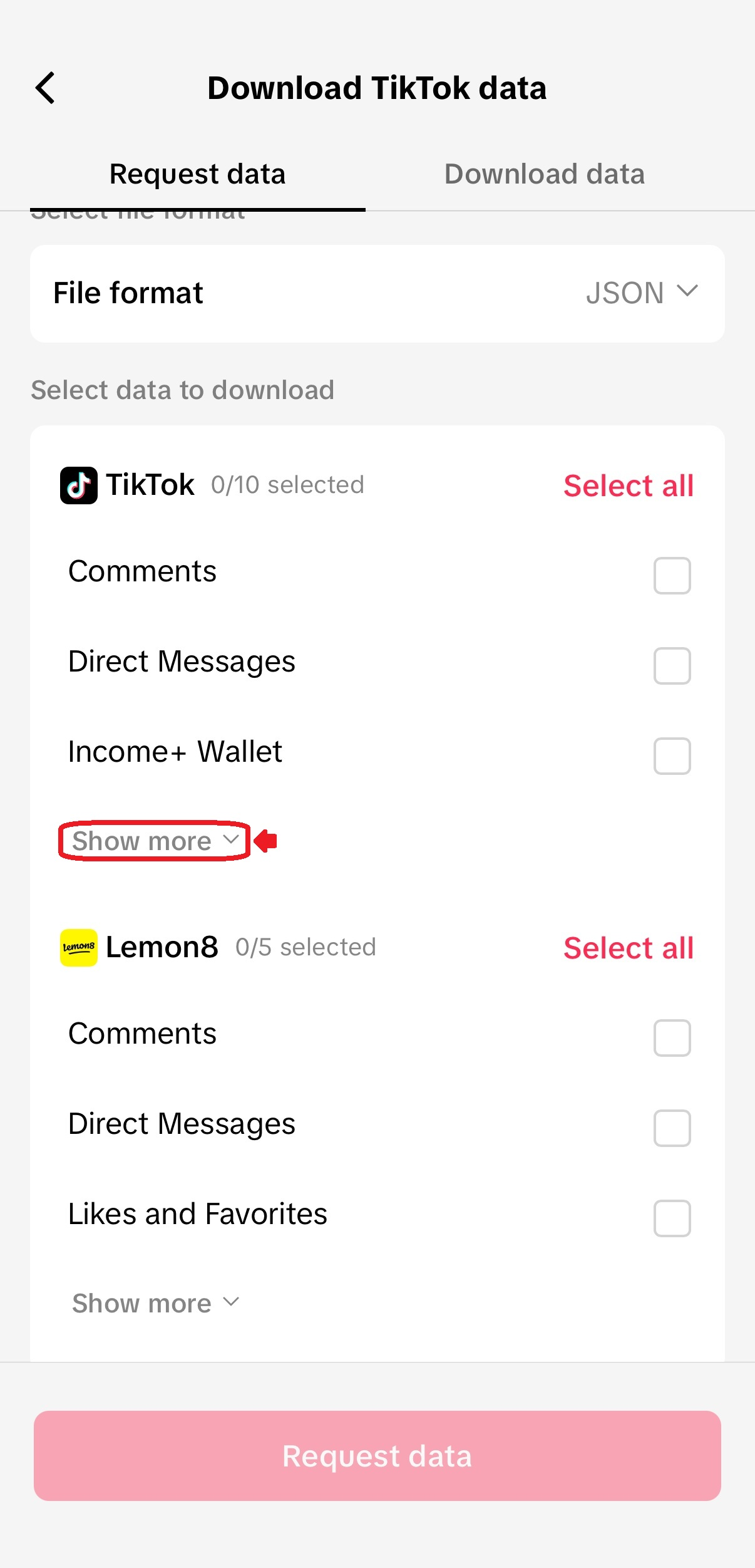The image size is (755, 1568).
Task: Click the chevron next to JSON
Action: click(687, 292)
